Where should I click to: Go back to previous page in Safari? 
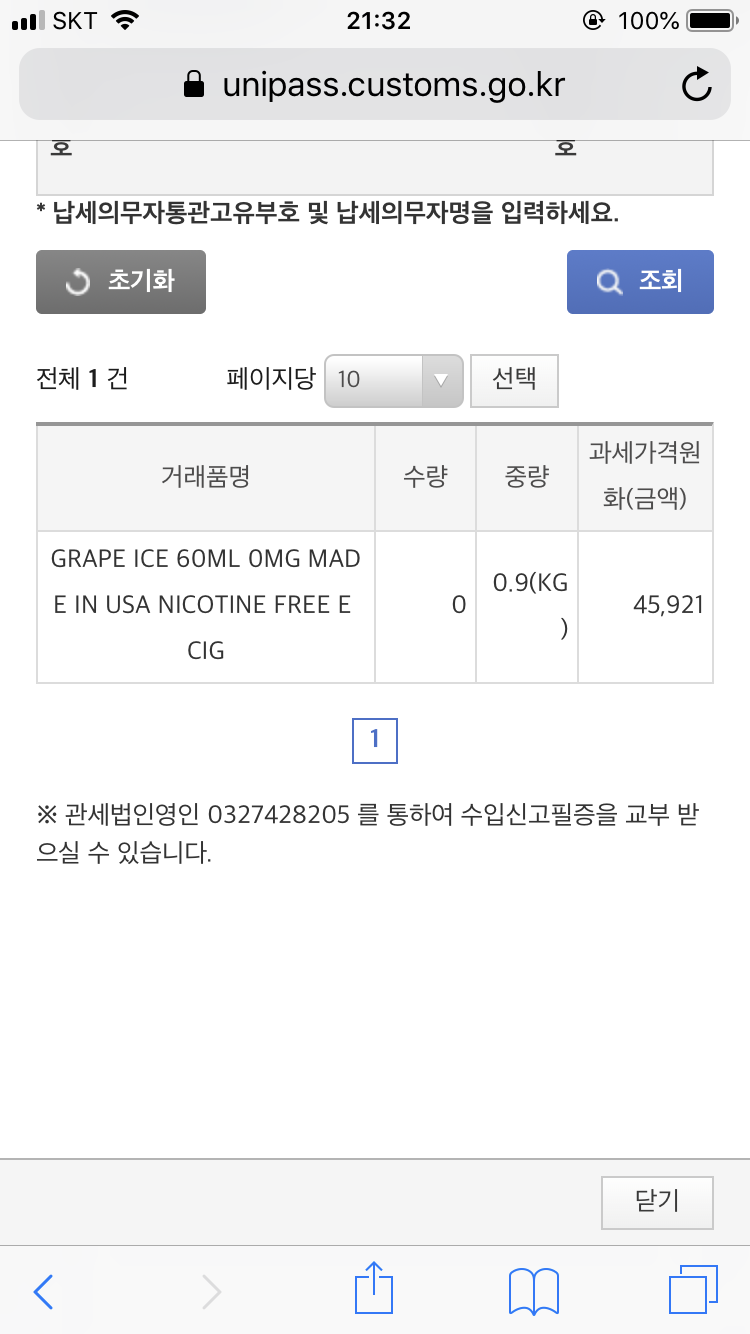click(44, 1291)
